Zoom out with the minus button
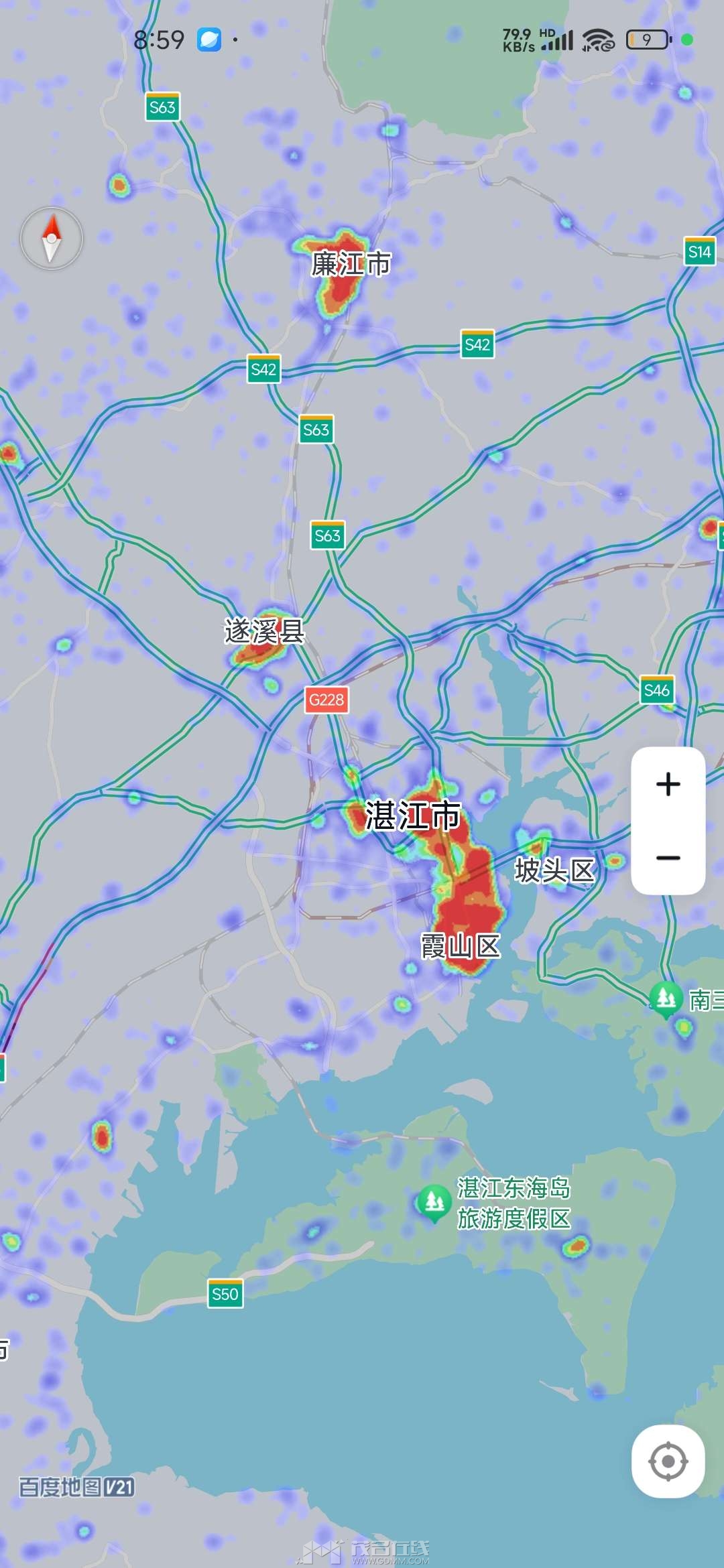Screen dimensions: 724x1568 [x=668, y=858]
